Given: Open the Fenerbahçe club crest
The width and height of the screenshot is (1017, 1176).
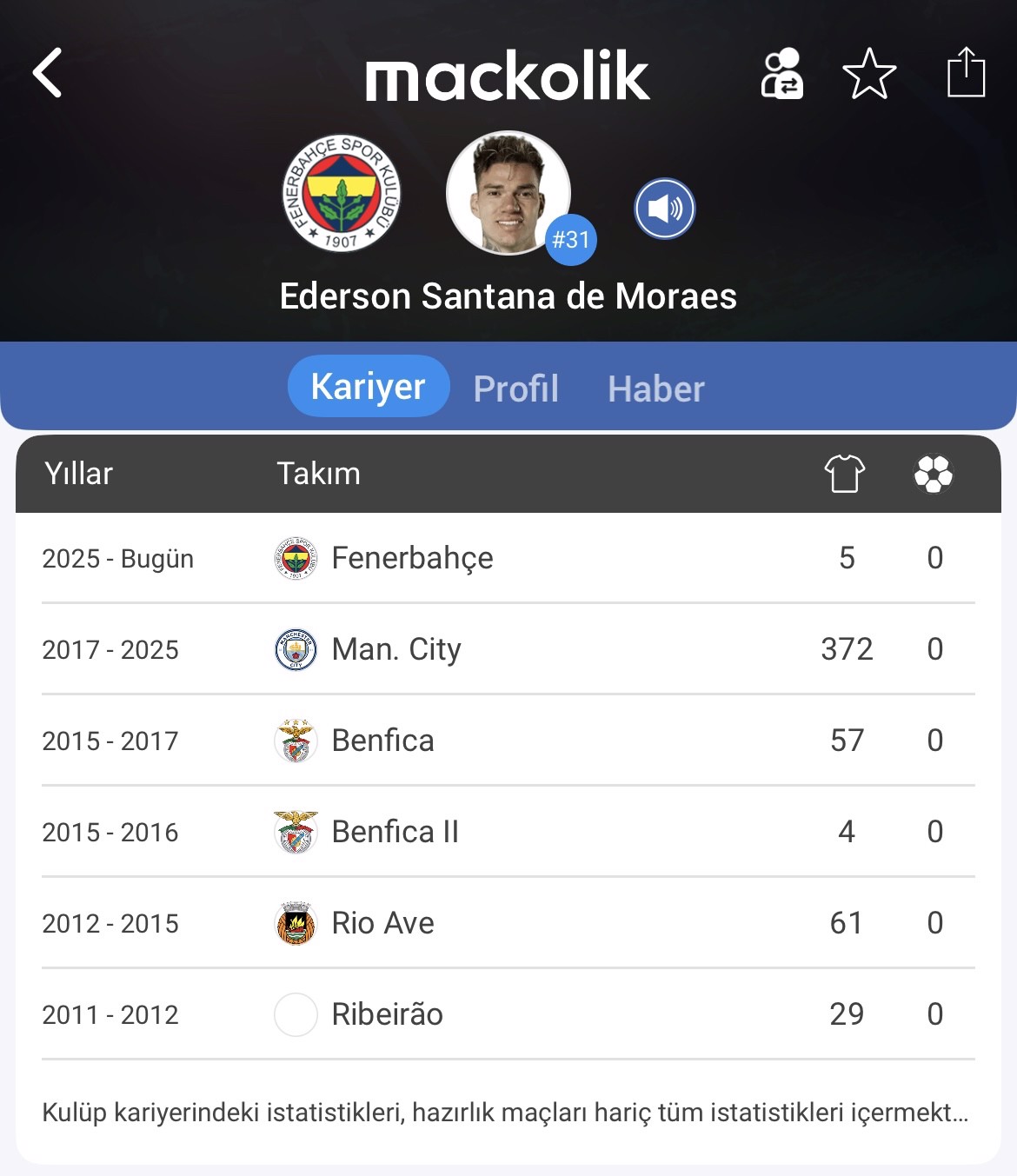Looking at the screenshot, I should coord(342,193).
